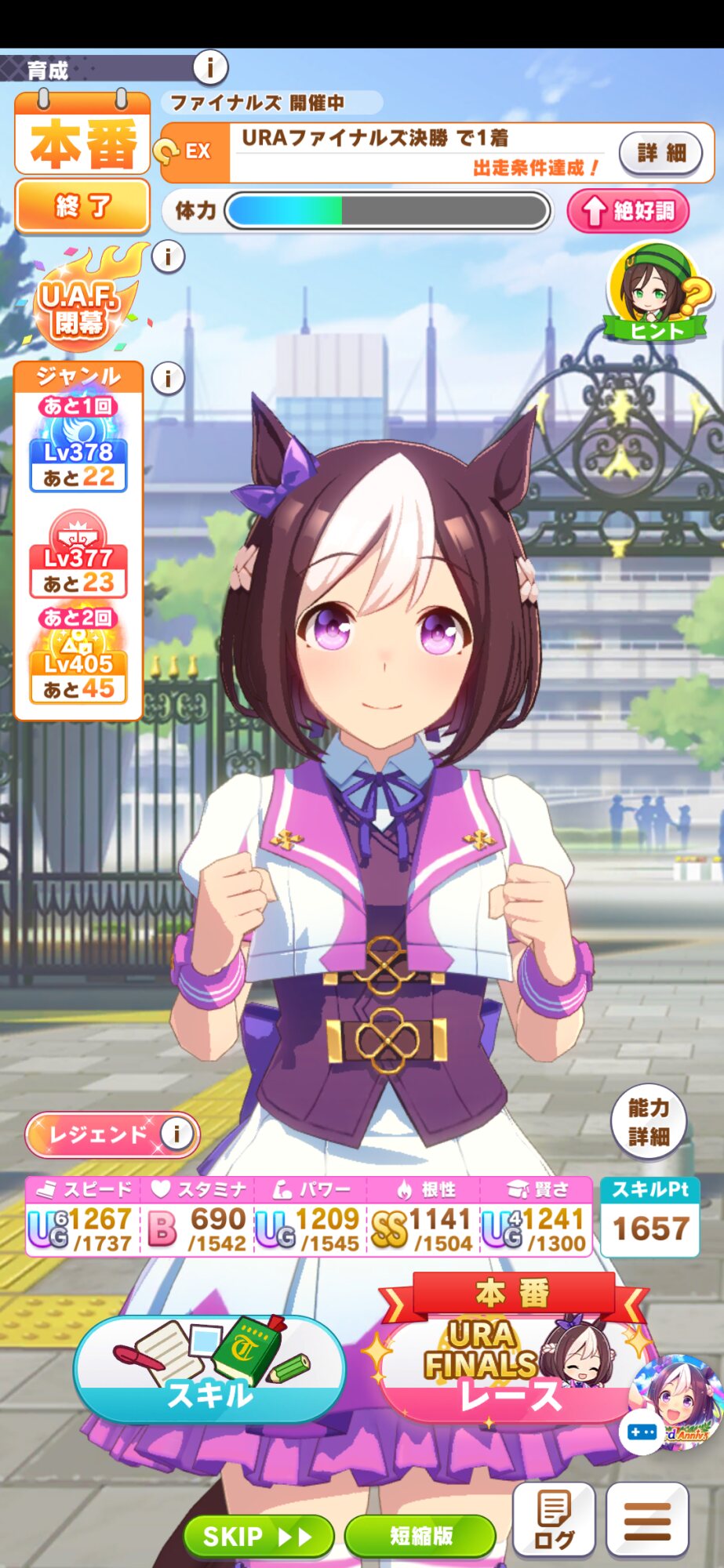
Task: Open the レジェンド info badge
Action: click(x=113, y=1134)
